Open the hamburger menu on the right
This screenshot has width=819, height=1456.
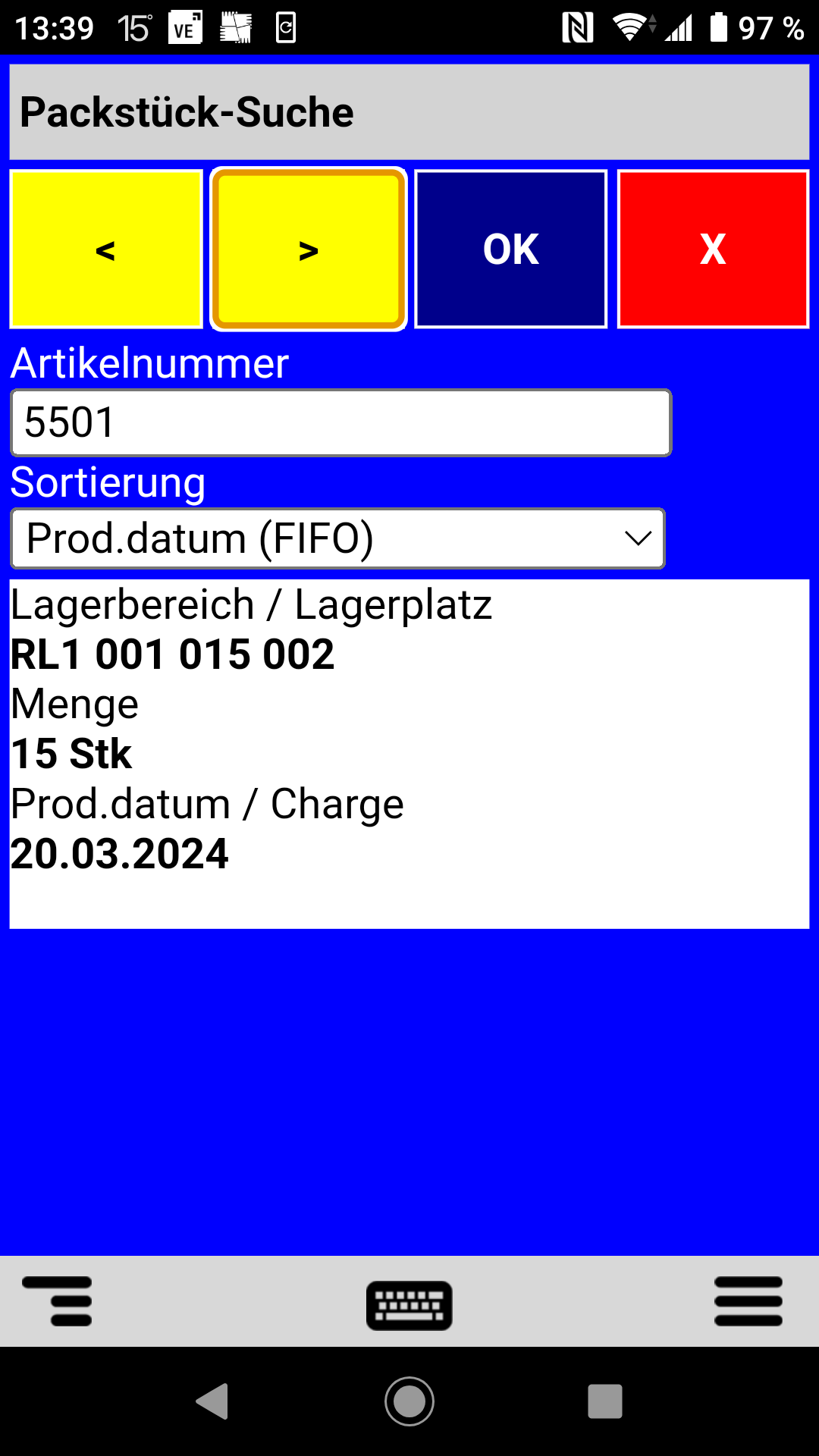click(748, 1301)
